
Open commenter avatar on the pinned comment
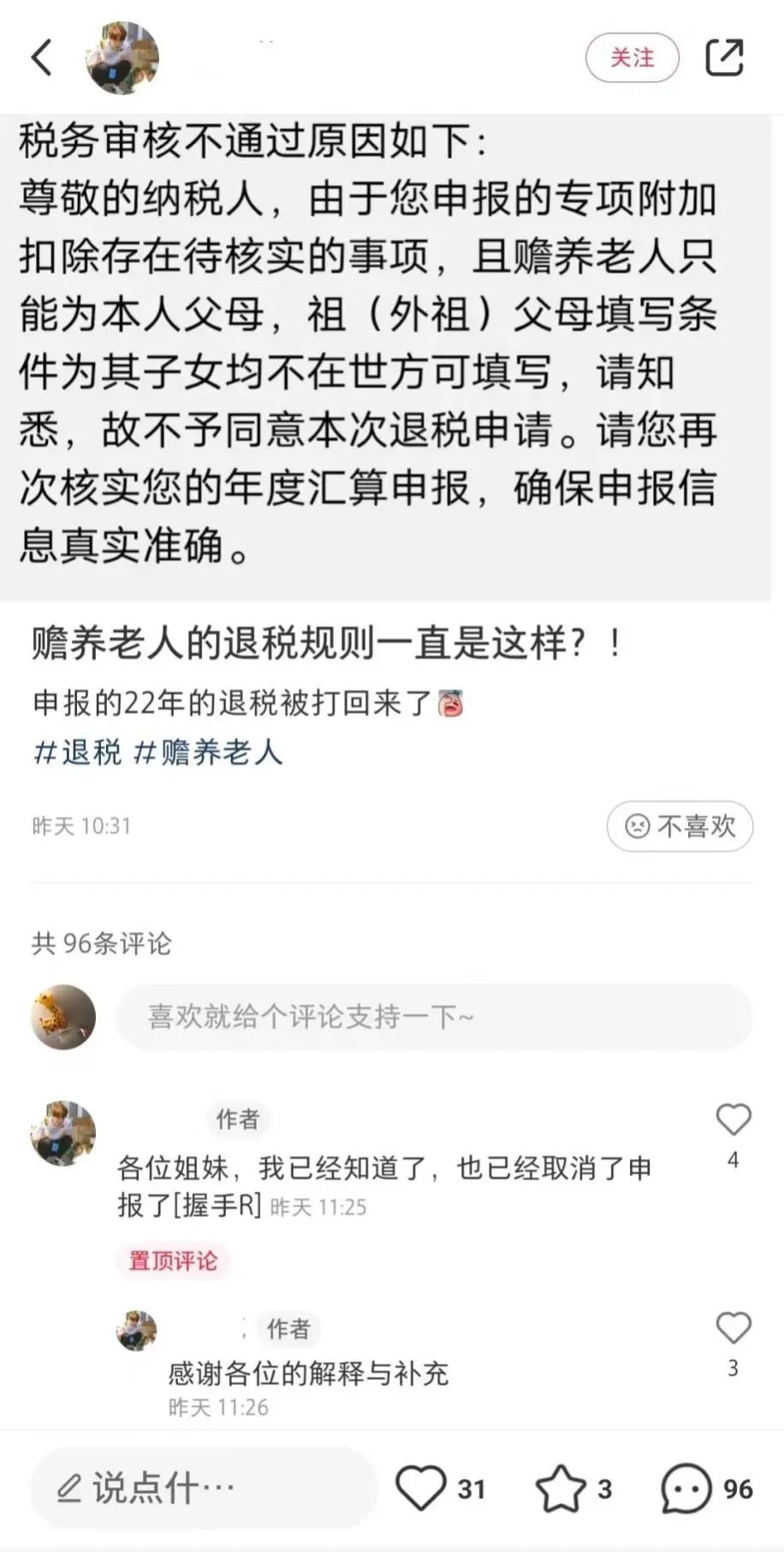coord(63,1133)
